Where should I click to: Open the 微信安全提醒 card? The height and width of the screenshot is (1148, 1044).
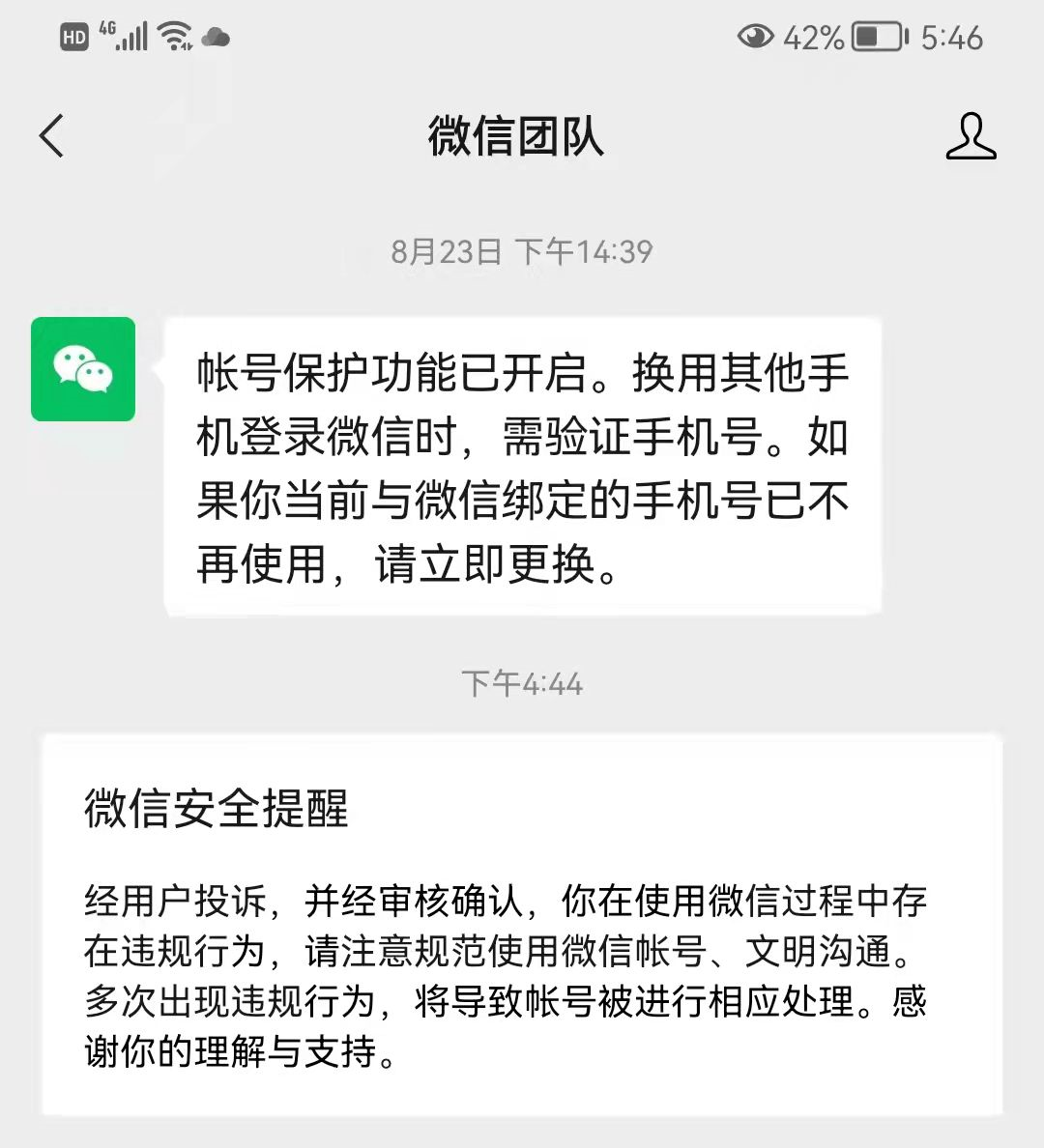coord(522,923)
